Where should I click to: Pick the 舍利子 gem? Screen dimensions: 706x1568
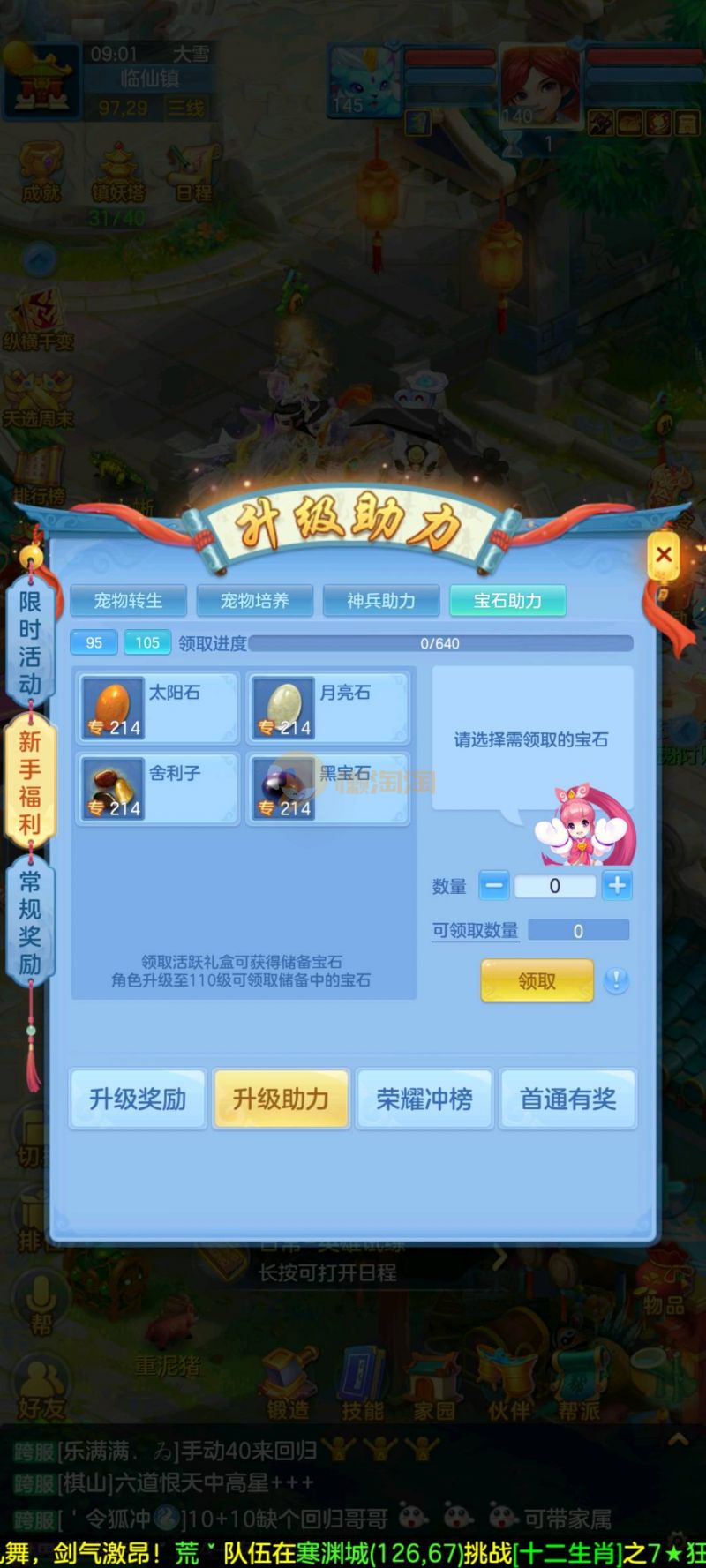click(158, 789)
